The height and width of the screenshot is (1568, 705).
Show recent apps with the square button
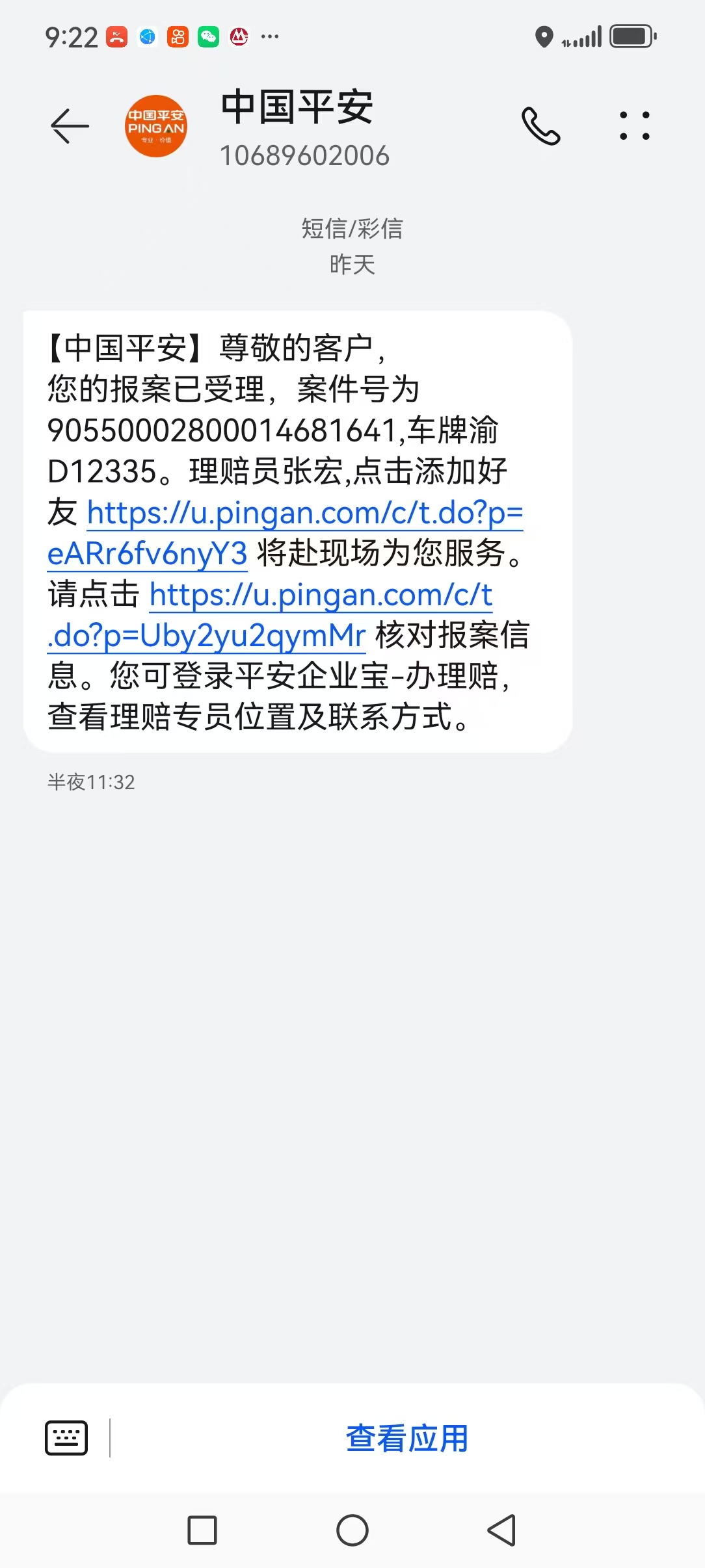point(202,1530)
